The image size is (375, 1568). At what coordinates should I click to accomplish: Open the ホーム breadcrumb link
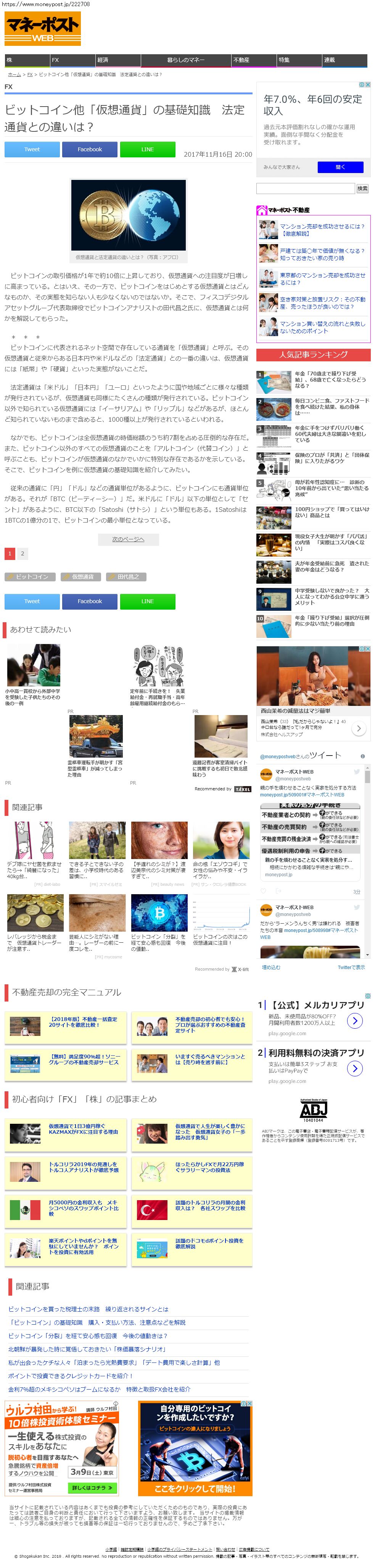14,74
